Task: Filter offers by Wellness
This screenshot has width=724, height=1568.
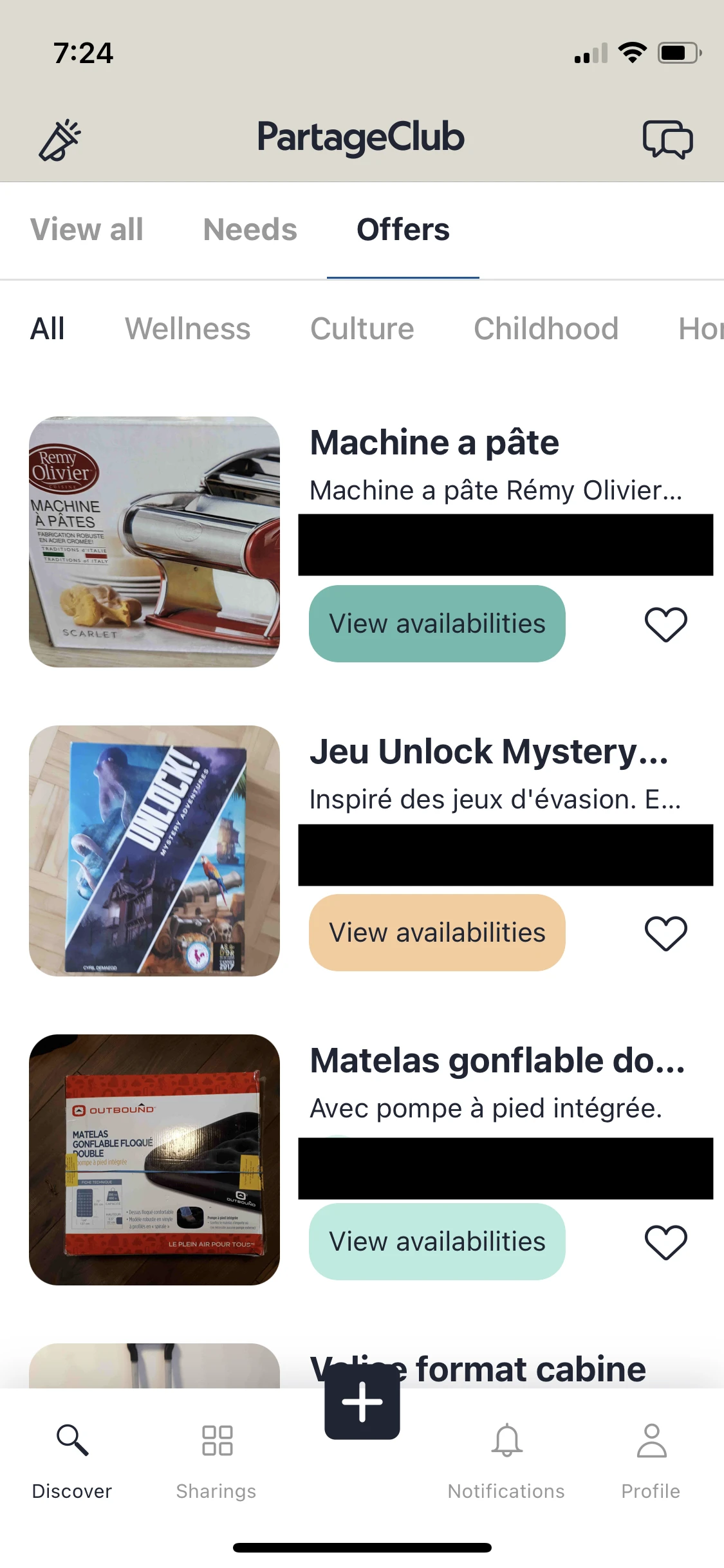Action: click(x=187, y=329)
